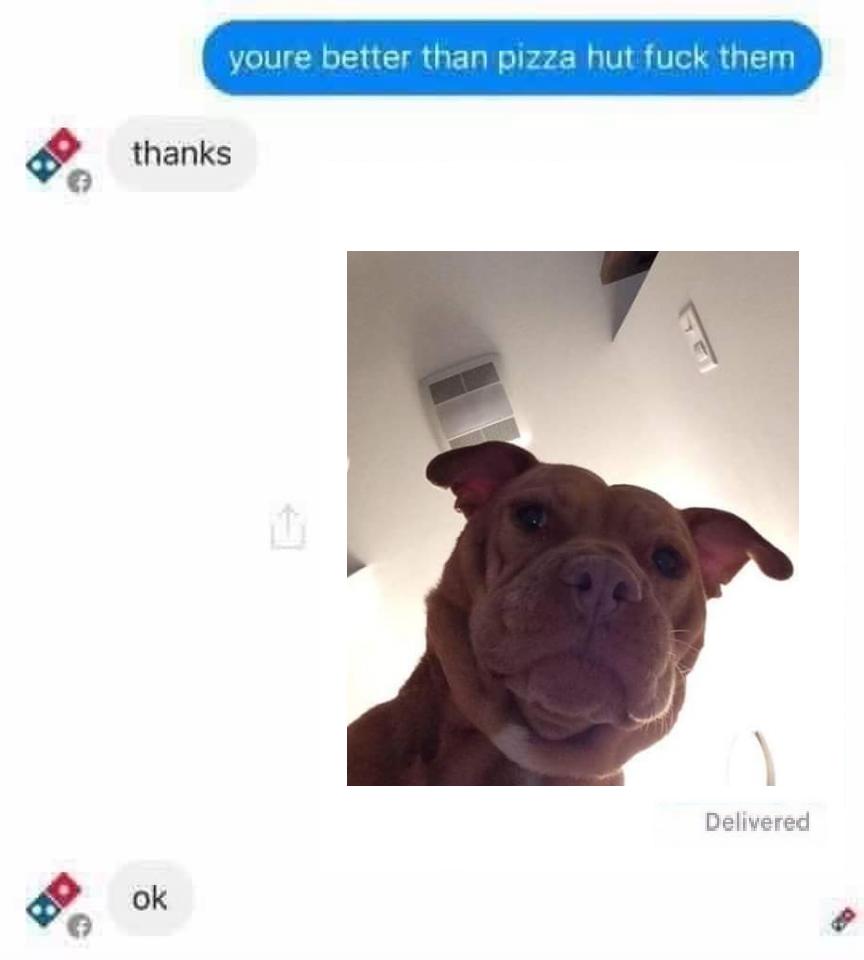Image resolution: width=864 pixels, height=960 pixels.
Task: Open the sent dog photo in full view
Action: click(x=572, y=518)
